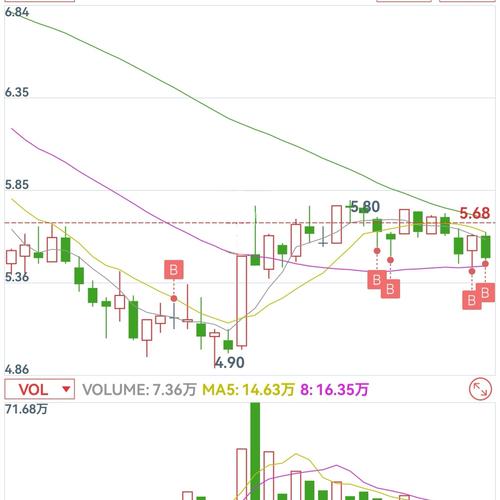Expand the chart to fullscreen

tap(480, 389)
